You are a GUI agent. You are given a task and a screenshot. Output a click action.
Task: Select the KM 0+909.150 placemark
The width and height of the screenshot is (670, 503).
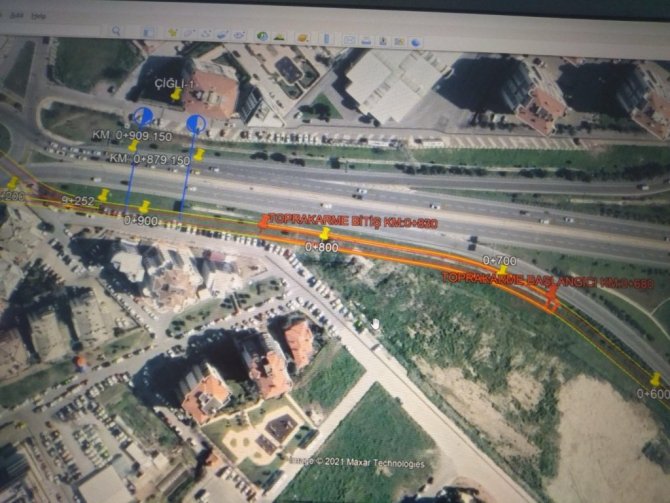pos(133,146)
